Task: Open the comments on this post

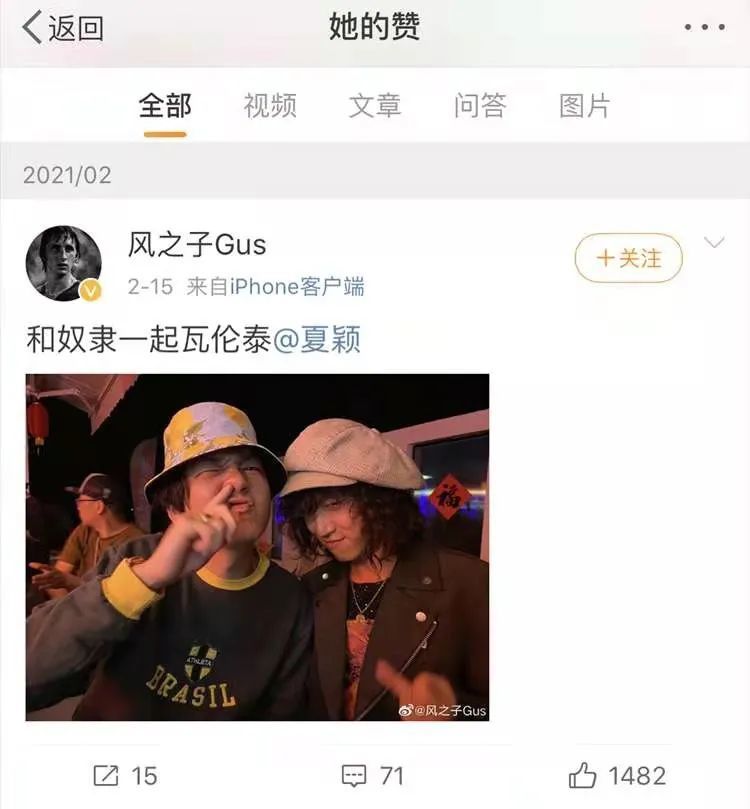Action: pyautogui.click(x=372, y=776)
